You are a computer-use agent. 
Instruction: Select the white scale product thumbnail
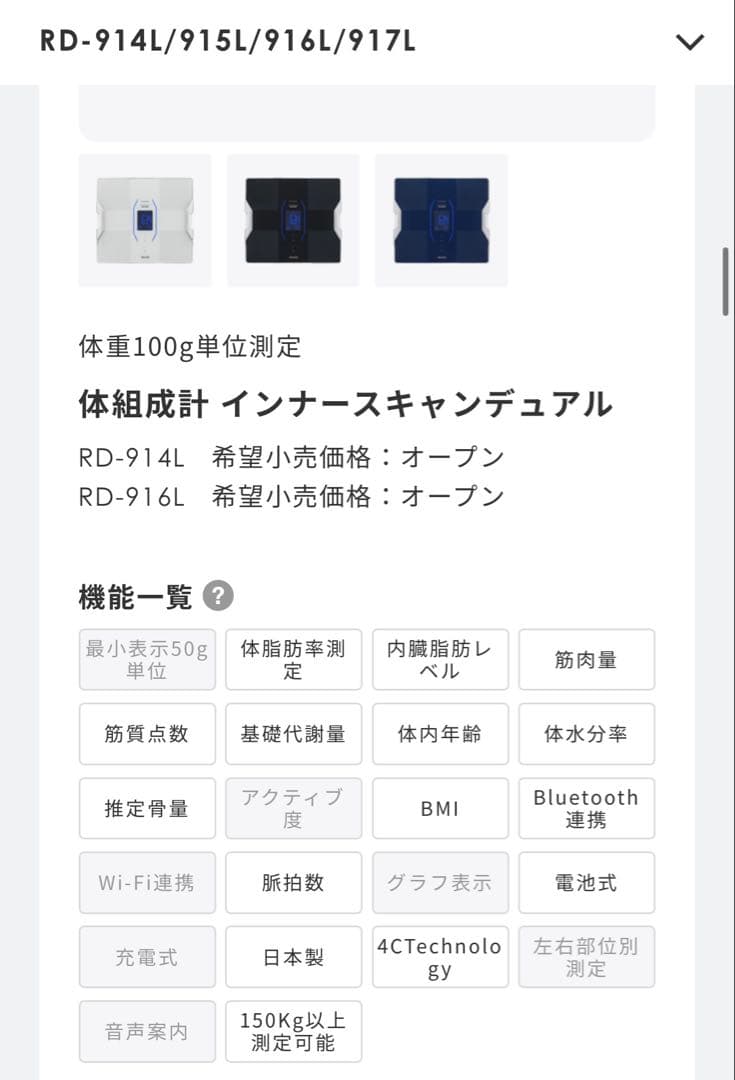[x=145, y=220]
